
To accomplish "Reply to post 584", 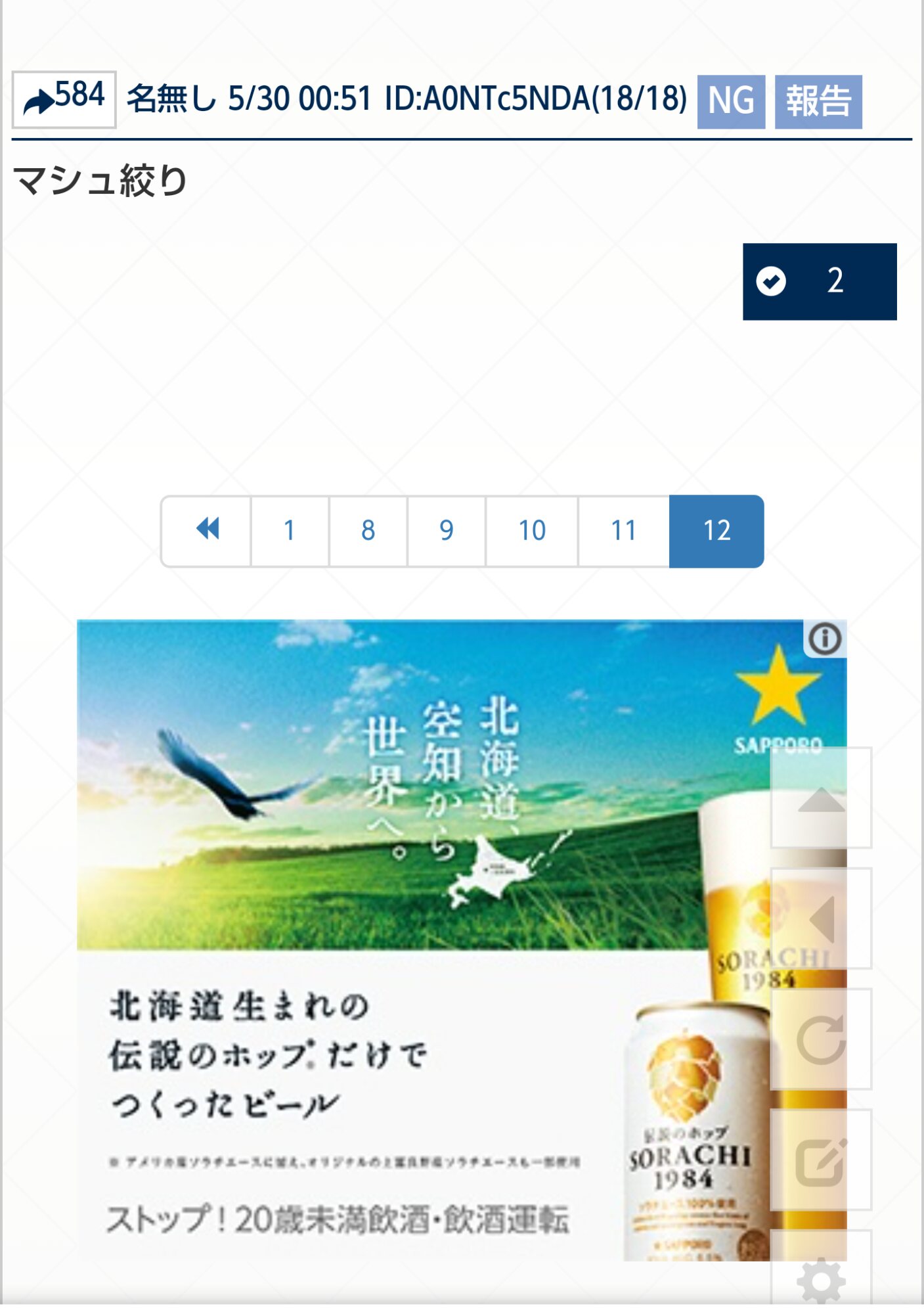I will point(64,99).
